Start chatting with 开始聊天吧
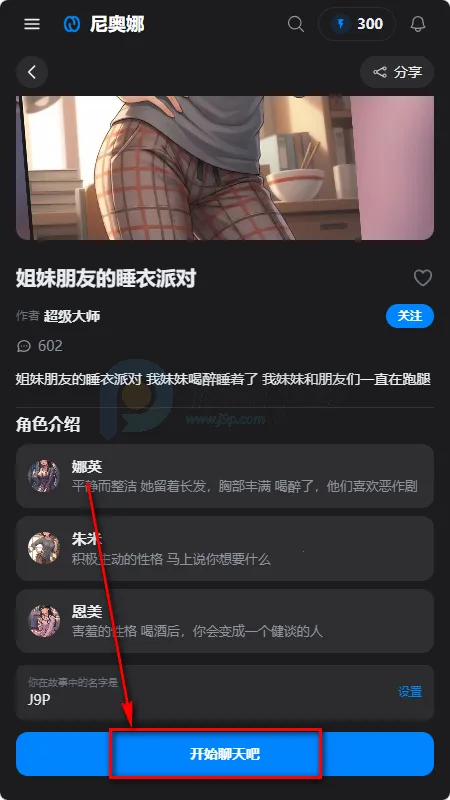The height and width of the screenshot is (800, 450). (x=225, y=754)
